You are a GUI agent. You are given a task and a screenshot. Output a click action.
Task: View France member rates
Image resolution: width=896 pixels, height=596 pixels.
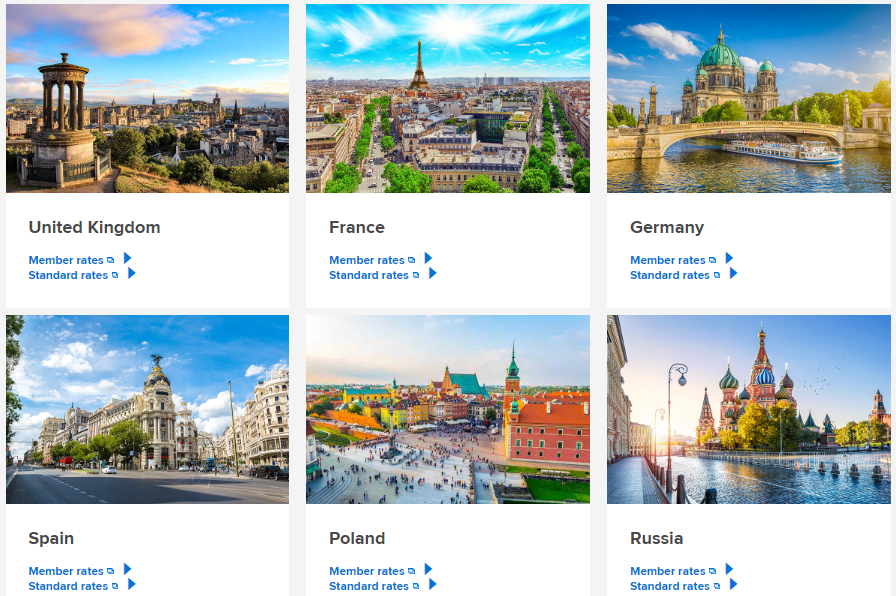(367, 260)
